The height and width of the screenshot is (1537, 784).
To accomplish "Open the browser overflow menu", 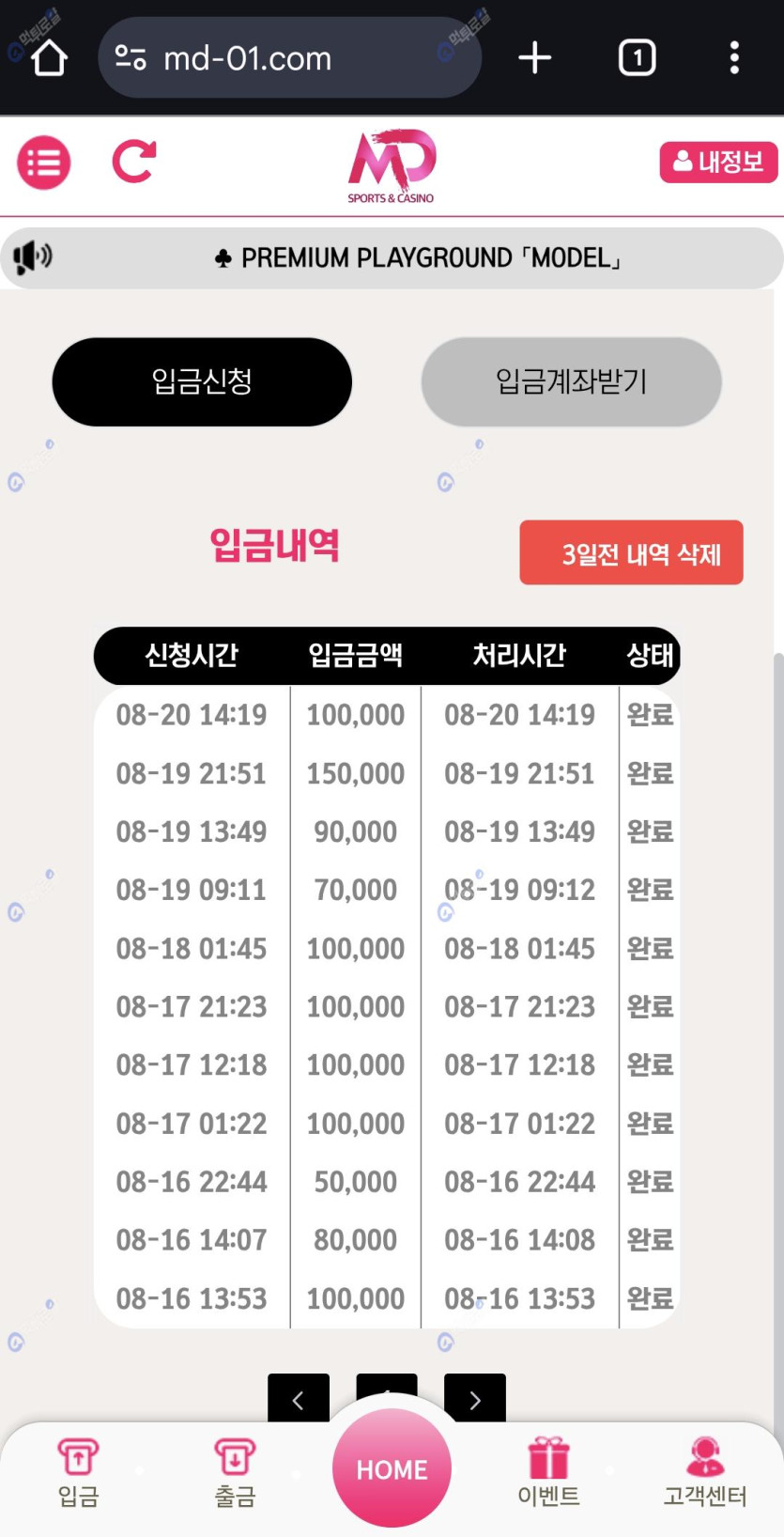I will click(734, 58).
